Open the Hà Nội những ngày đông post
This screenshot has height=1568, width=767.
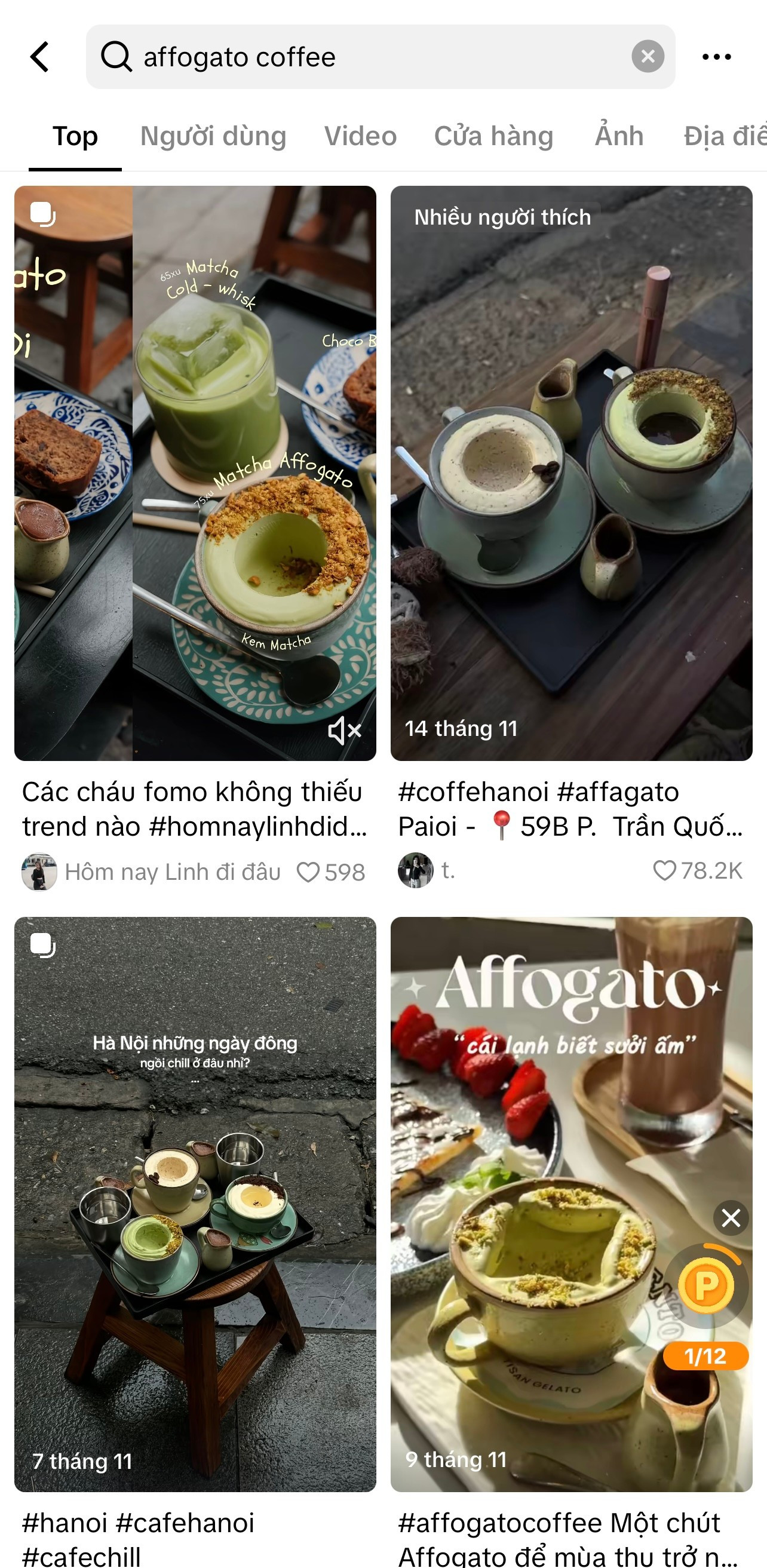[x=195, y=1203]
